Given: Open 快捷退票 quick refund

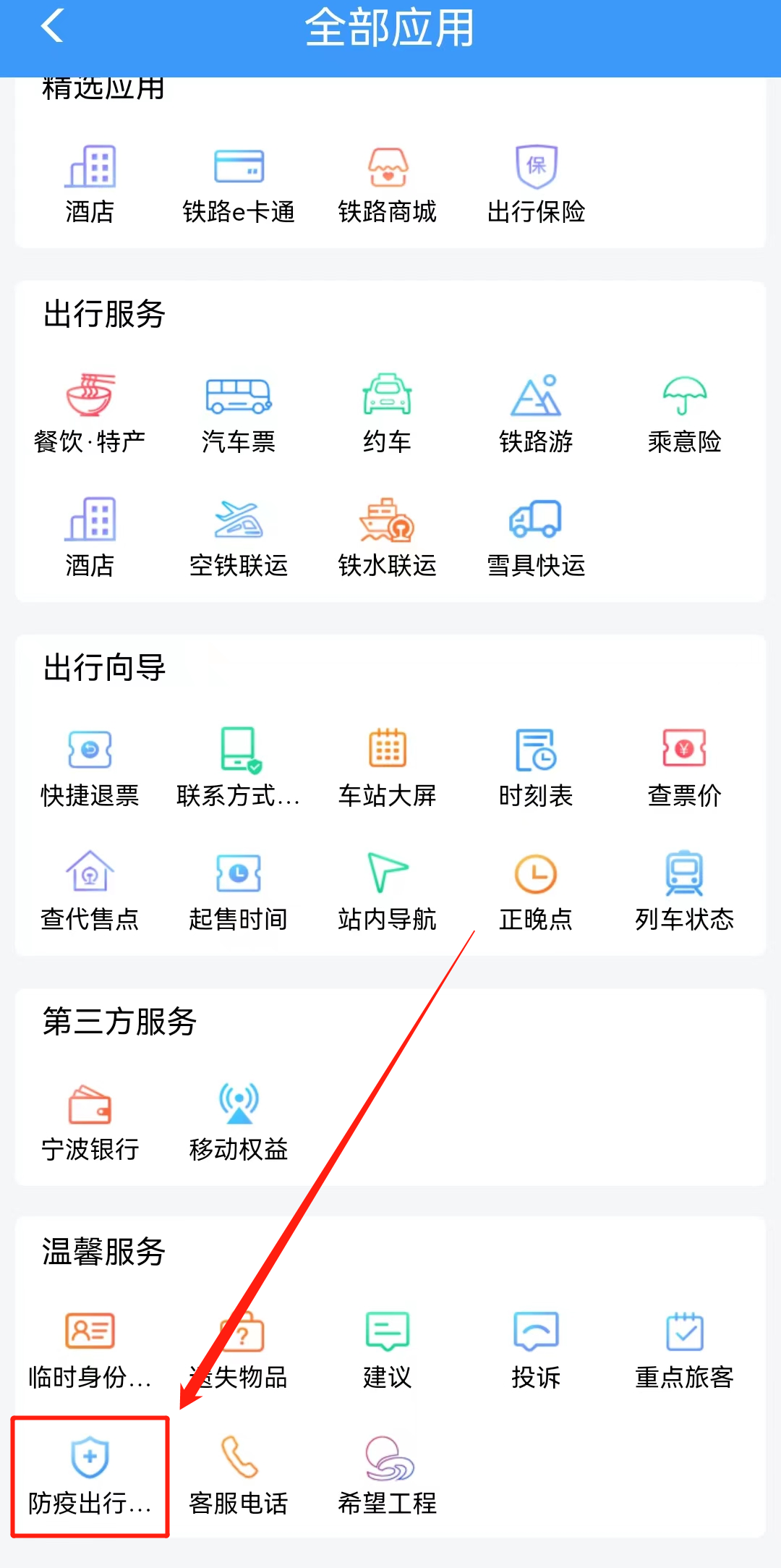Looking at the screenshot, I should (x=90, y=764).
